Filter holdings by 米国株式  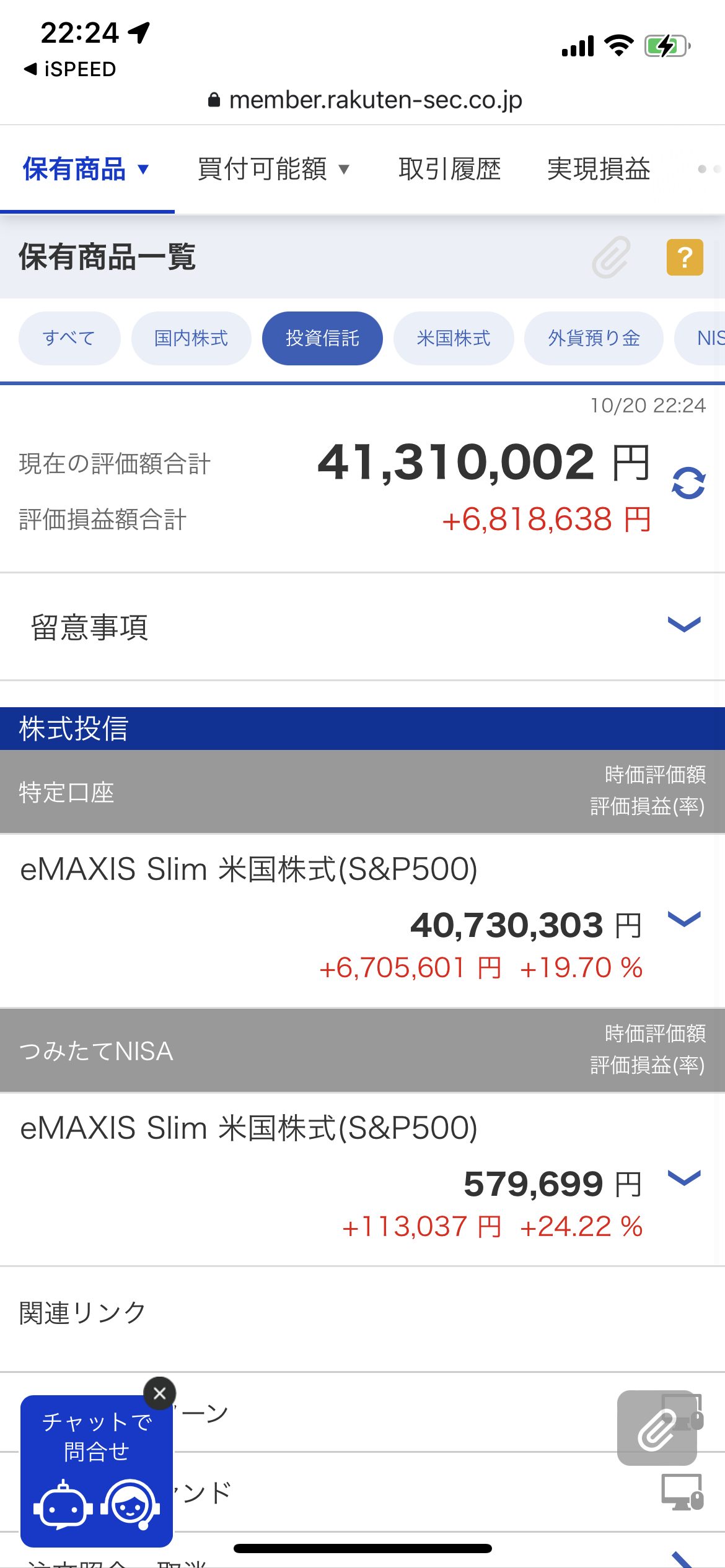(x=454, y=338)
